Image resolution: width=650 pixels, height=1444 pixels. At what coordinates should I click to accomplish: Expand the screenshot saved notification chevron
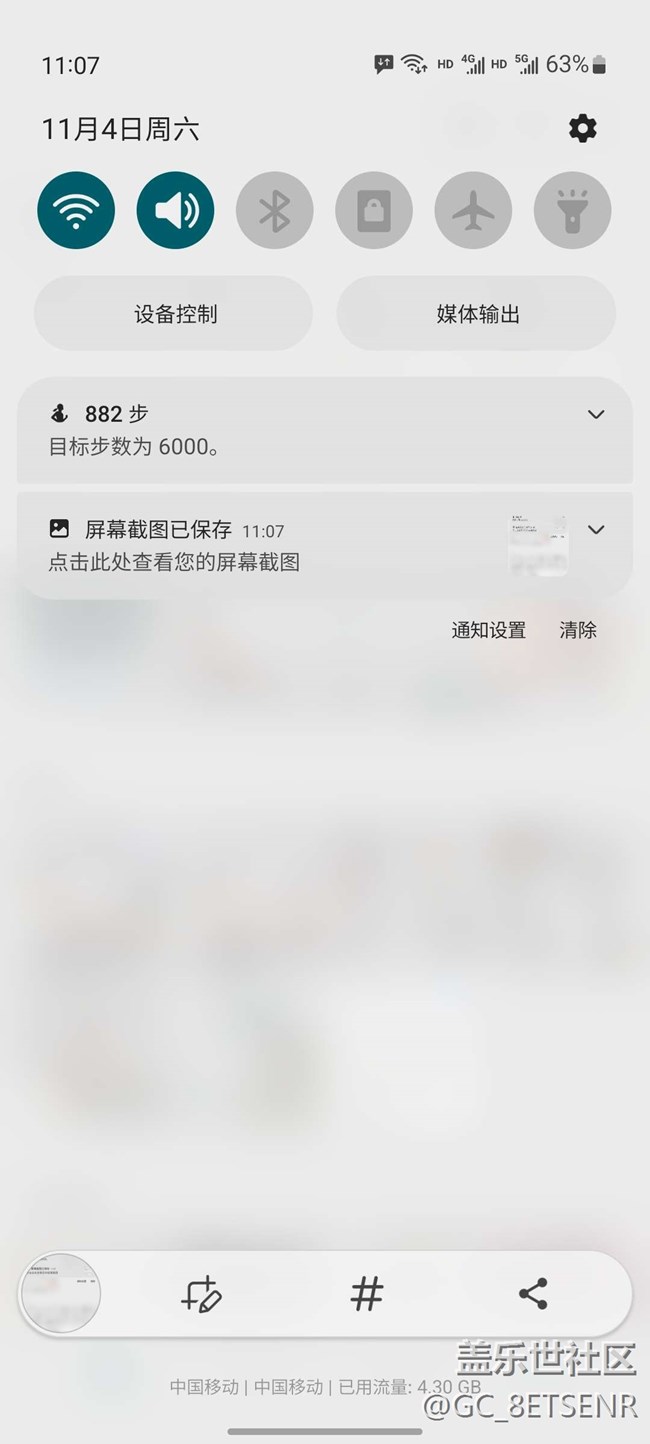coord(596,530)
